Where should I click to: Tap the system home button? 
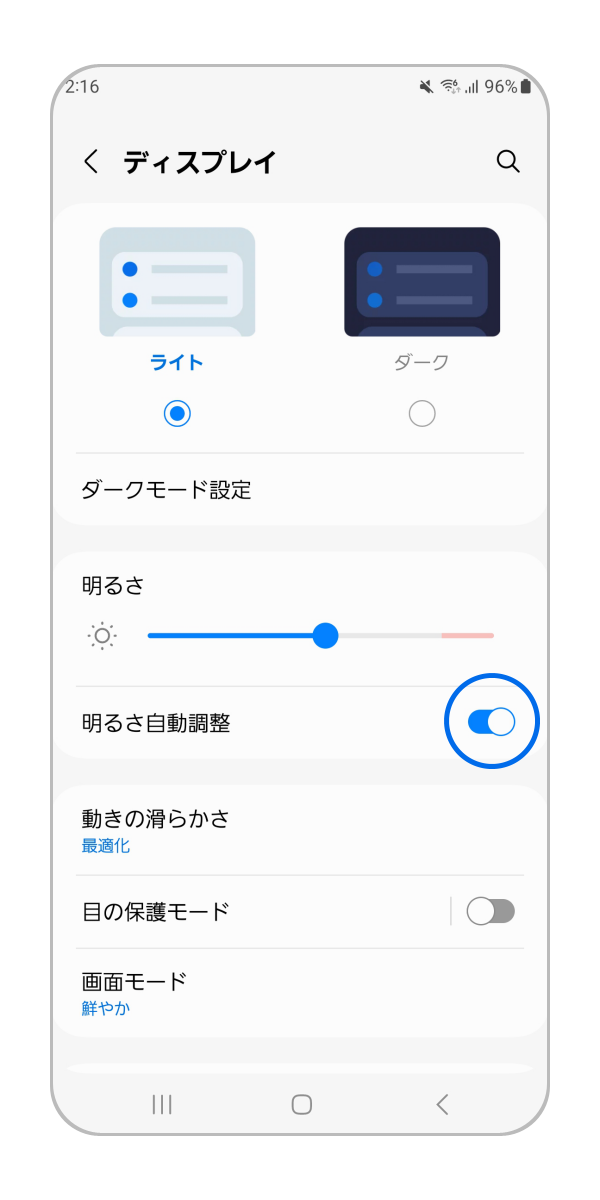coord(301,1104)
